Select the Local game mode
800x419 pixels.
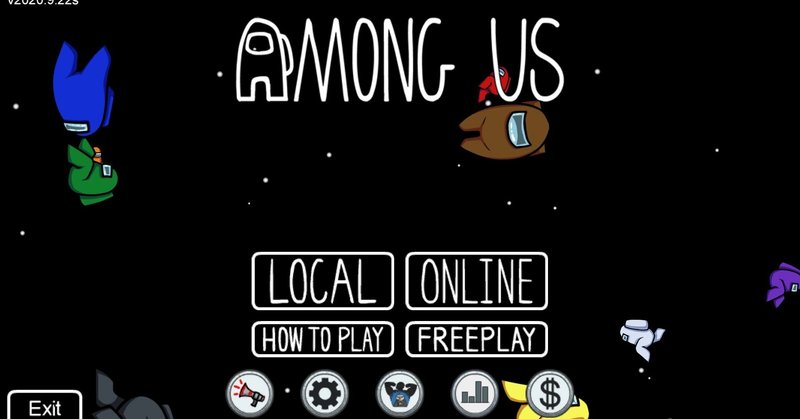coord(323,281)
